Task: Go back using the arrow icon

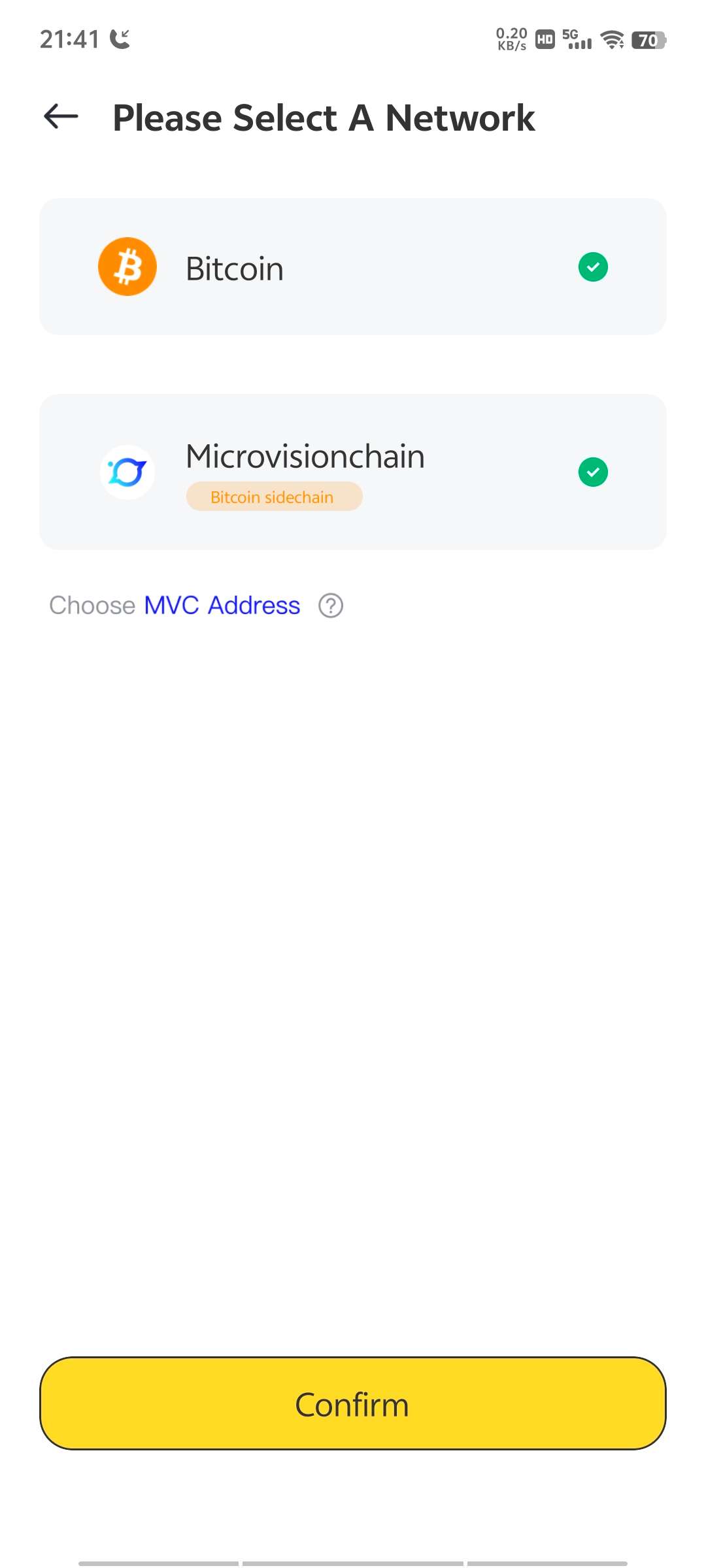Action: [61, 117]
